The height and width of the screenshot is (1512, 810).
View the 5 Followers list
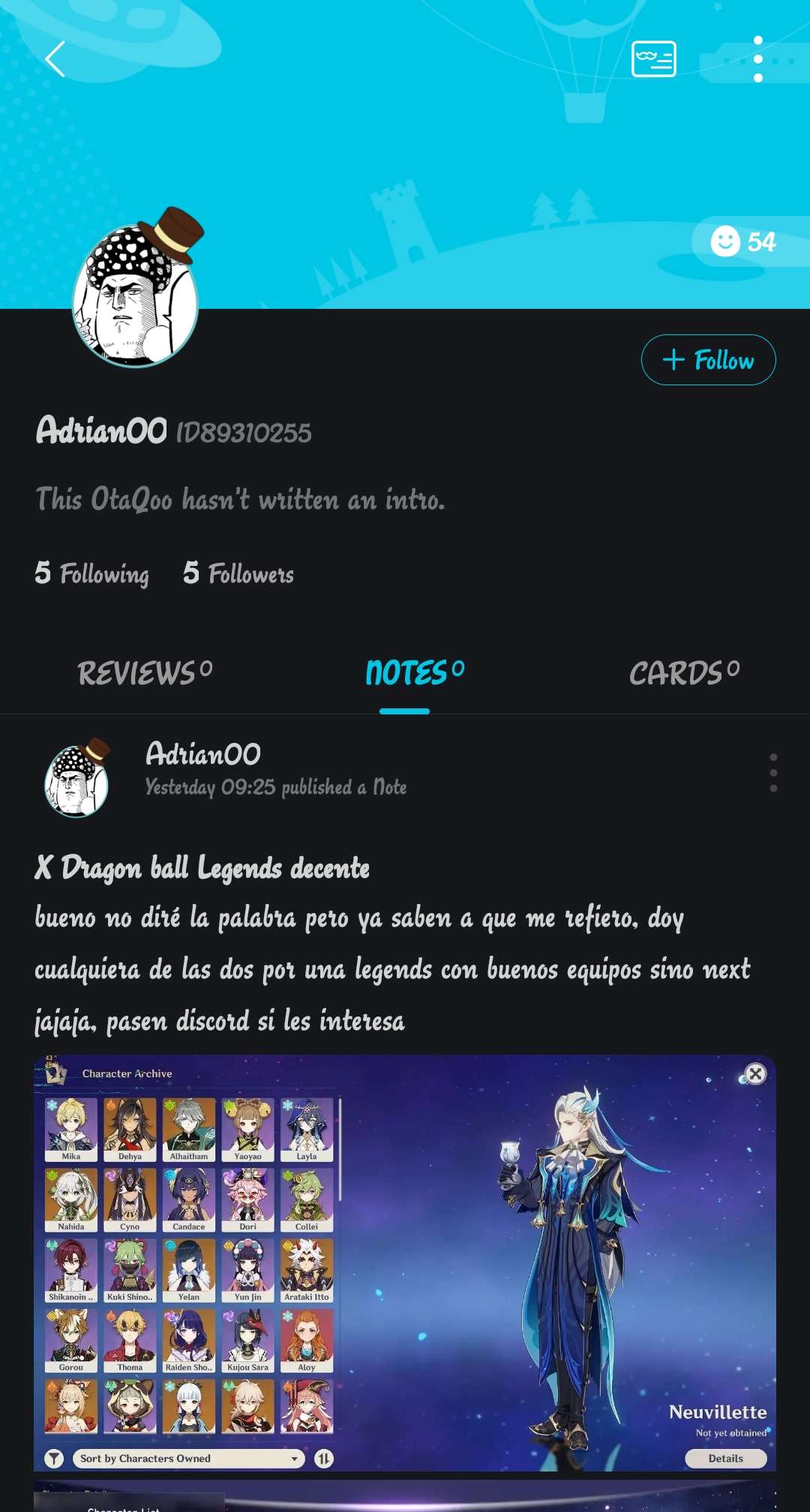[238, 573]
